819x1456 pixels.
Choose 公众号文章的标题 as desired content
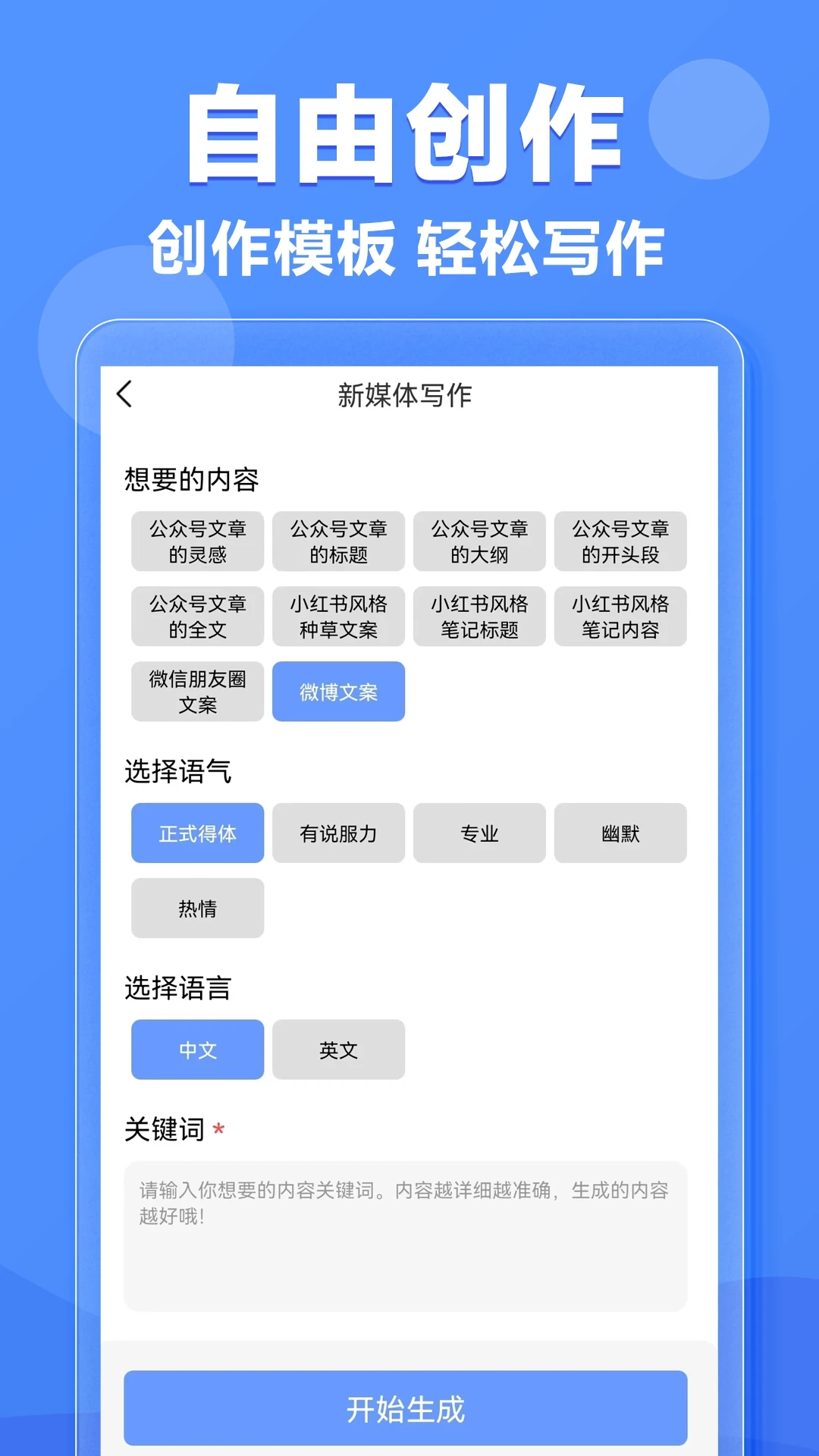point(338,541)
